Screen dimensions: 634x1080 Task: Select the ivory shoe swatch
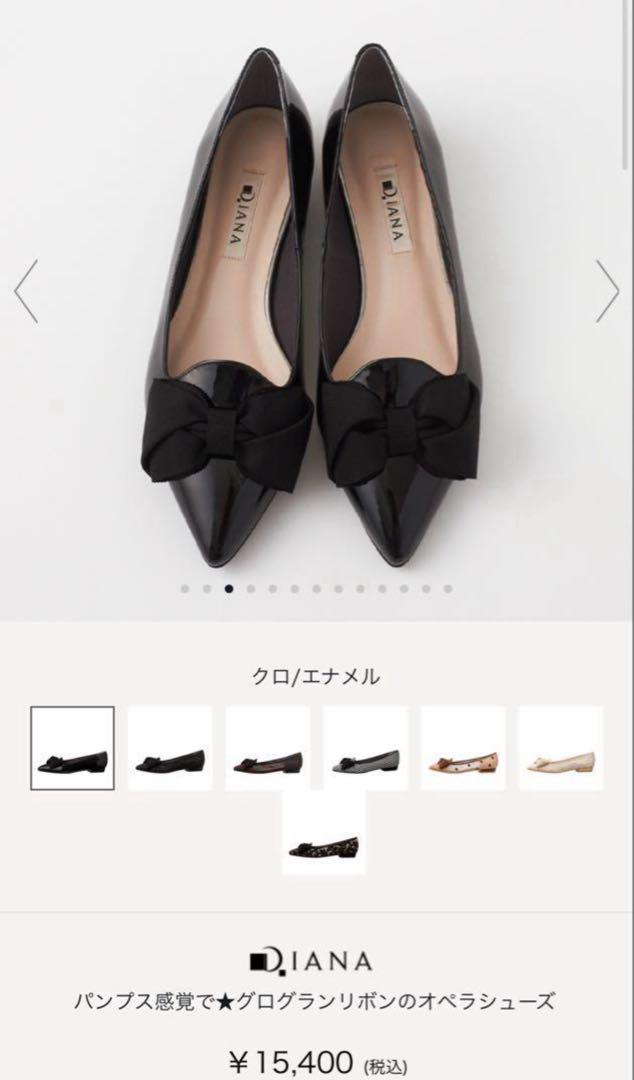(x=560, y=748)
